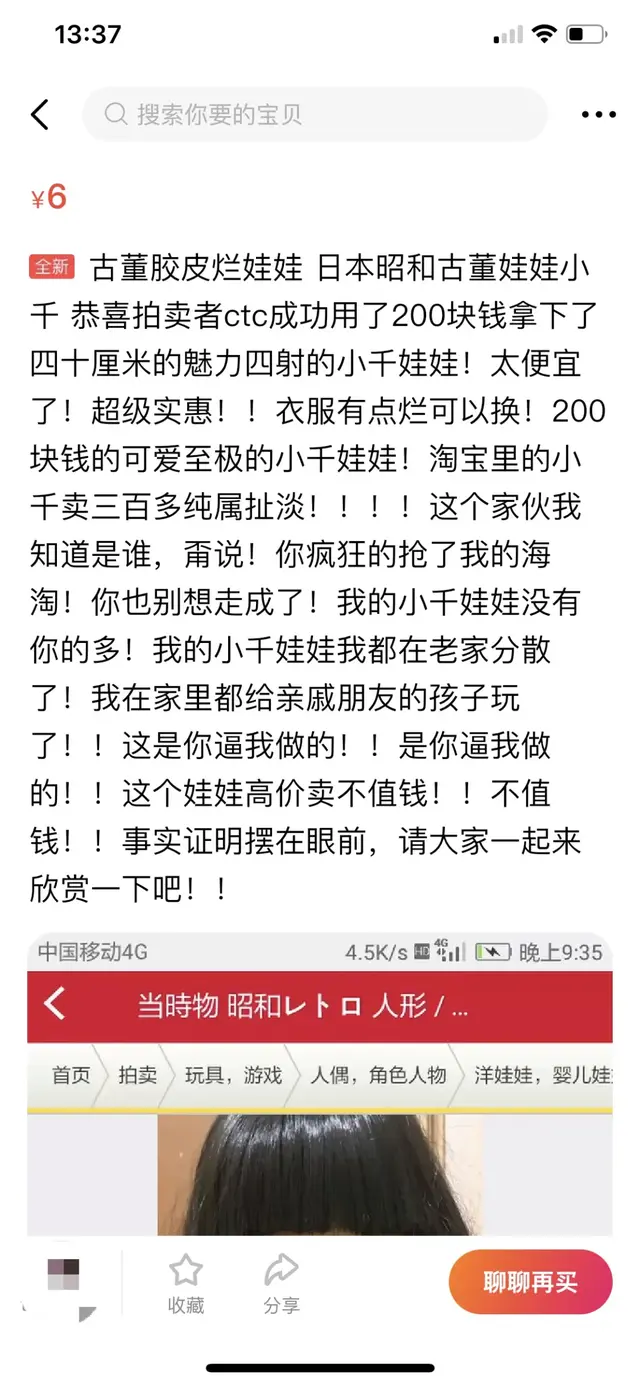Share this listing via 分享
Viewport: 640px width, 1386px height.
coord(281,1284)
